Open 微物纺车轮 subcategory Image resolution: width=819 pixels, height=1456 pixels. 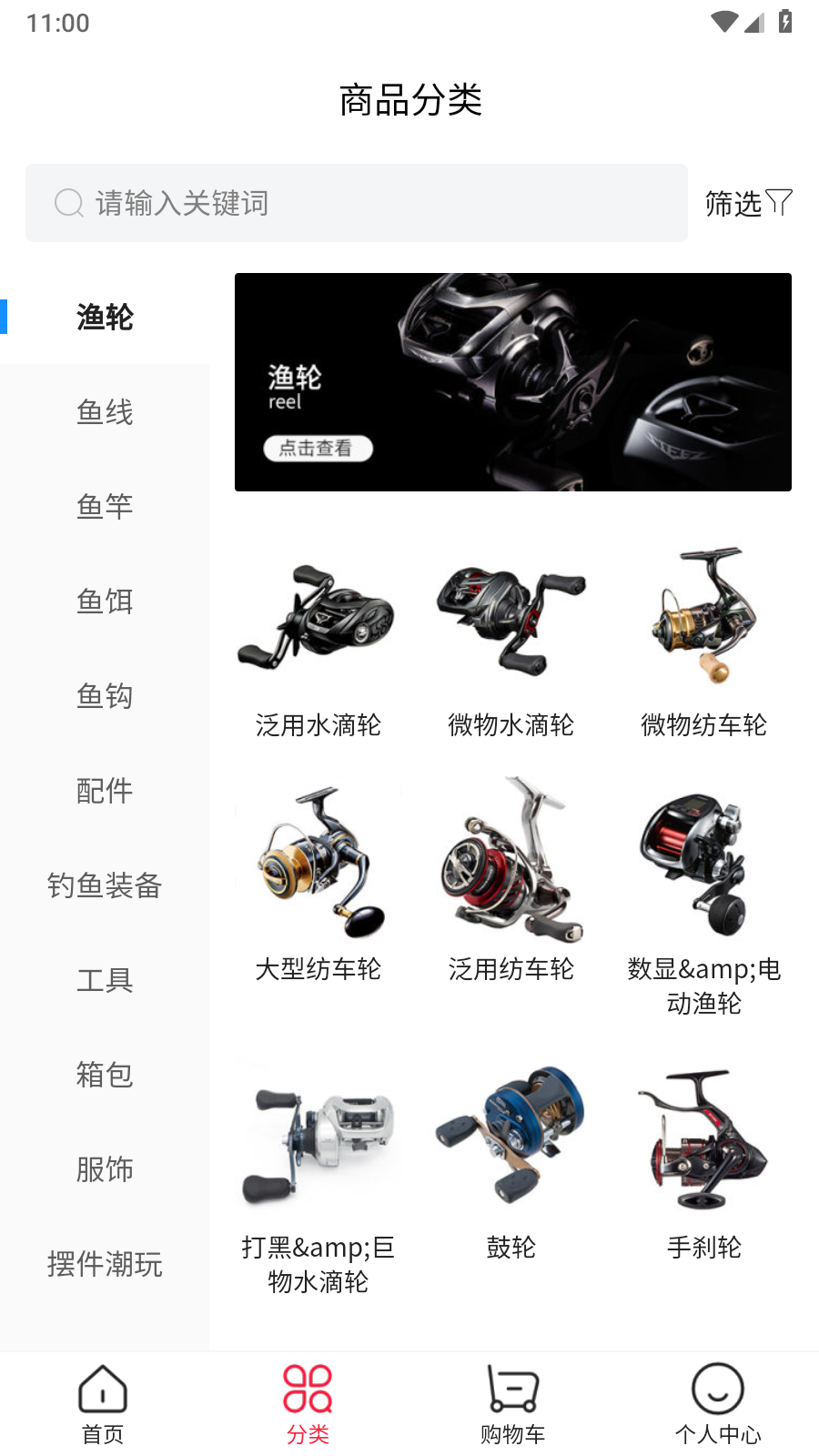pos(703,646)
